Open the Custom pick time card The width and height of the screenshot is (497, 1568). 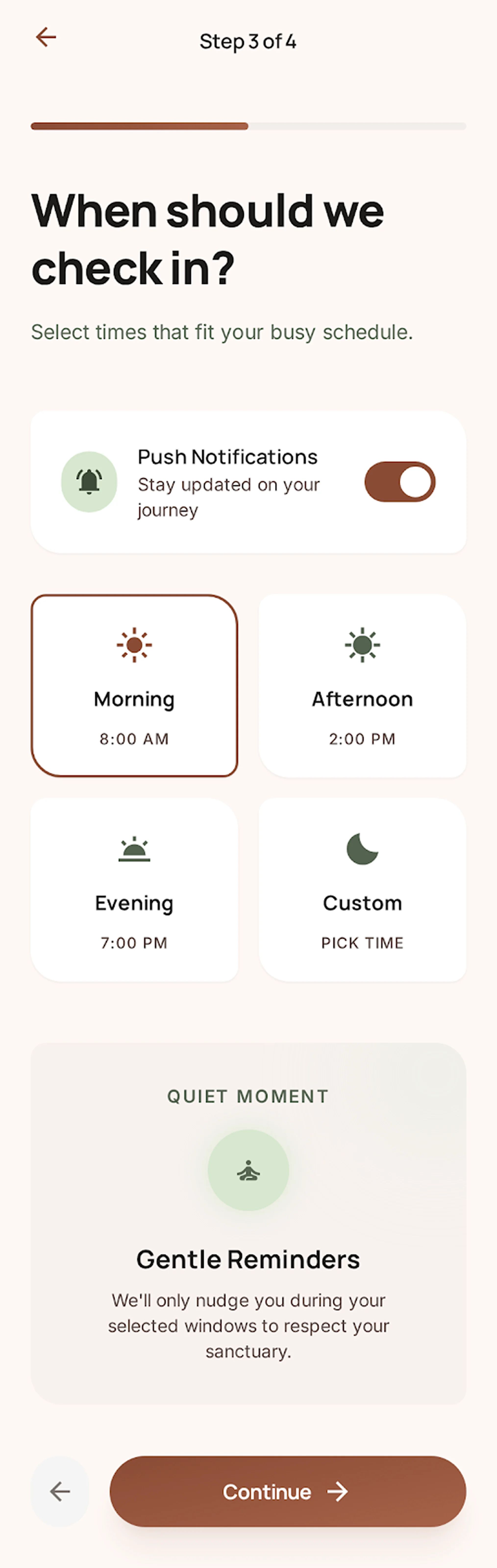(x=362, y=889)
